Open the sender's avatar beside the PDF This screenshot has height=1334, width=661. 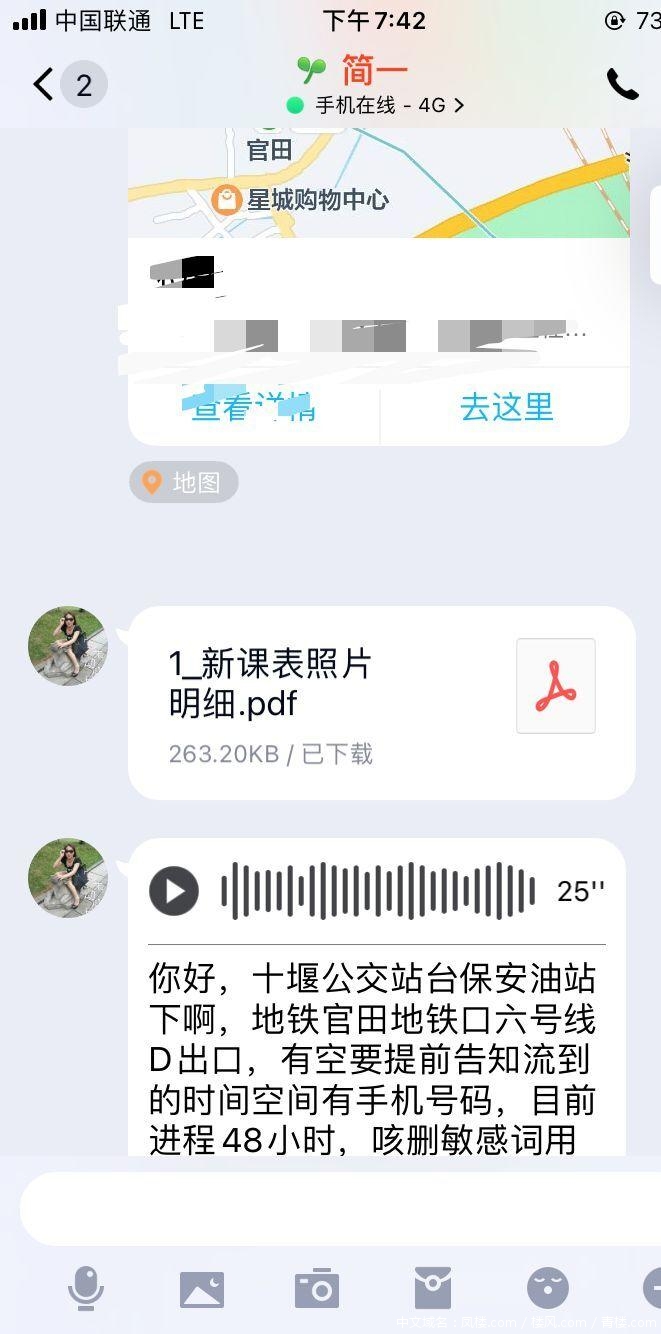[x=67, y=645]
